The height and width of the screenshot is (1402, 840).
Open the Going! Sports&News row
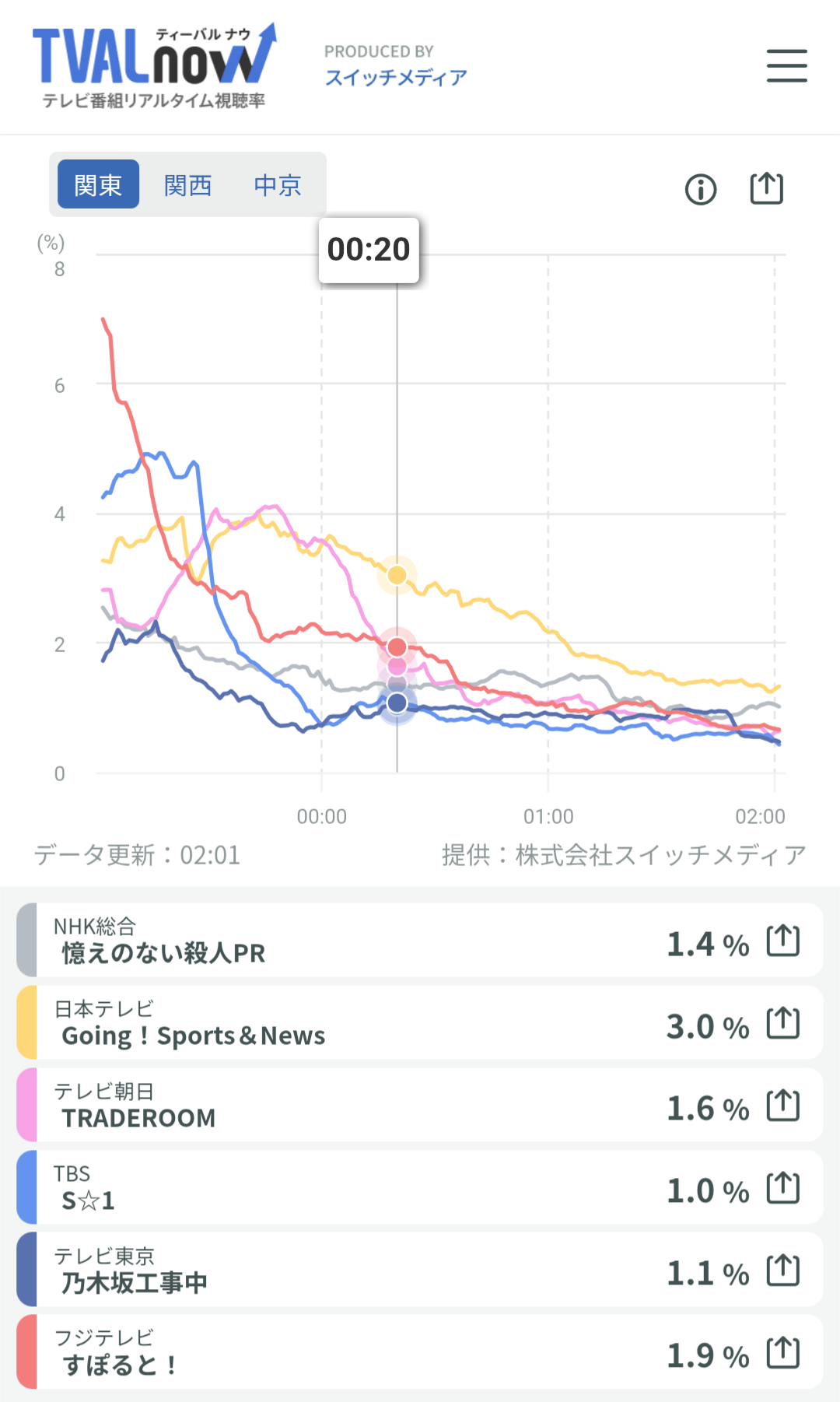(420, 1022)
